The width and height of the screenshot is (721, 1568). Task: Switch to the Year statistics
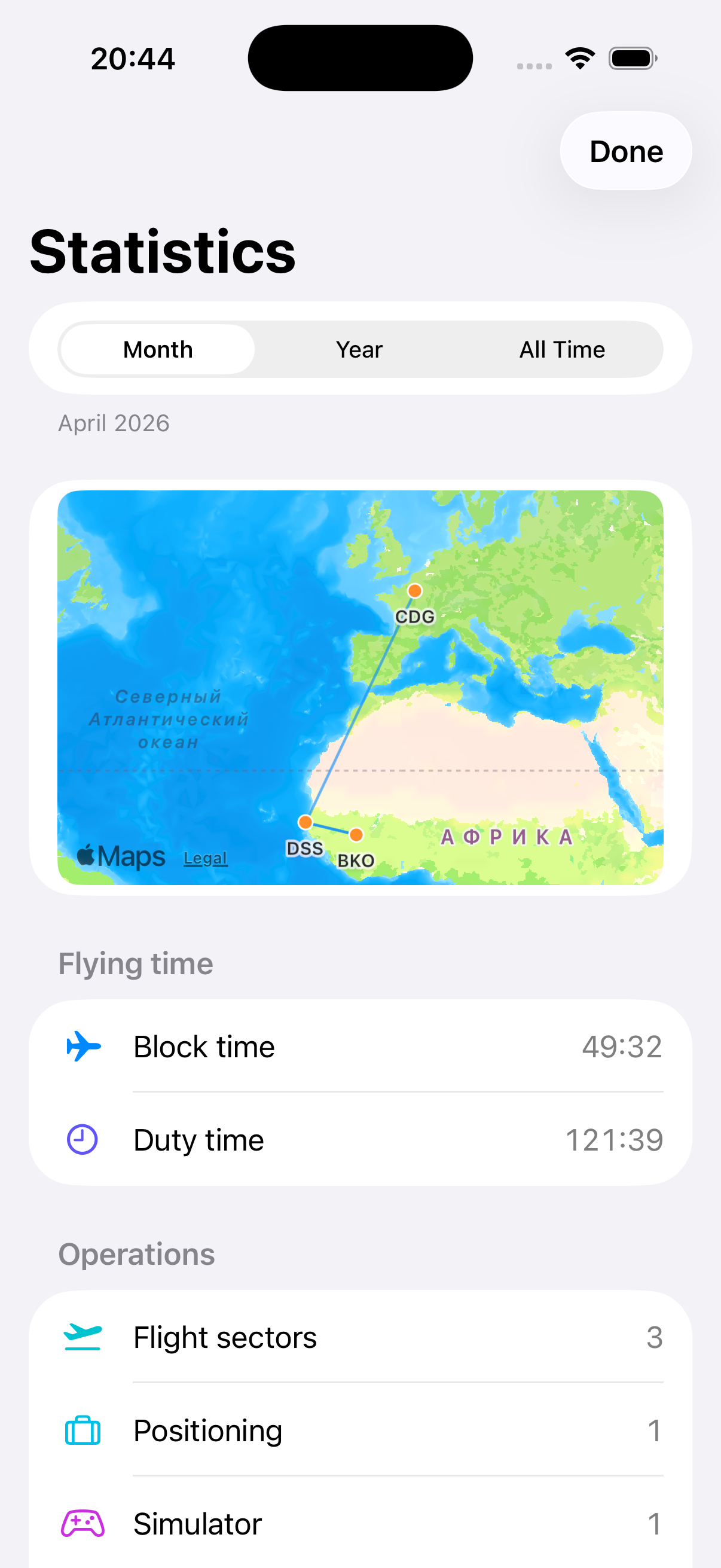[359, 349]
